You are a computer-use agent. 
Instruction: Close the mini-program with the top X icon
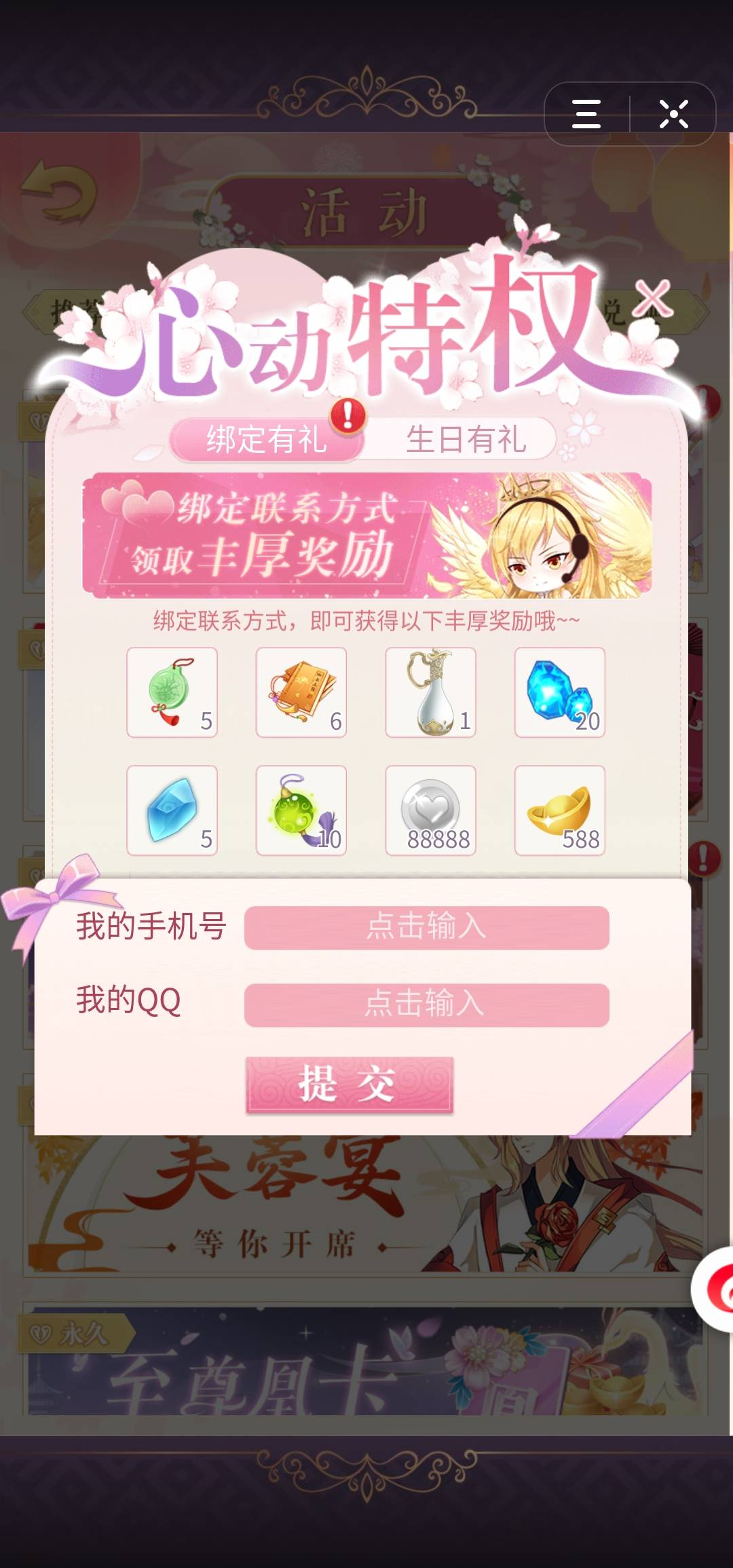coord(673,114)
